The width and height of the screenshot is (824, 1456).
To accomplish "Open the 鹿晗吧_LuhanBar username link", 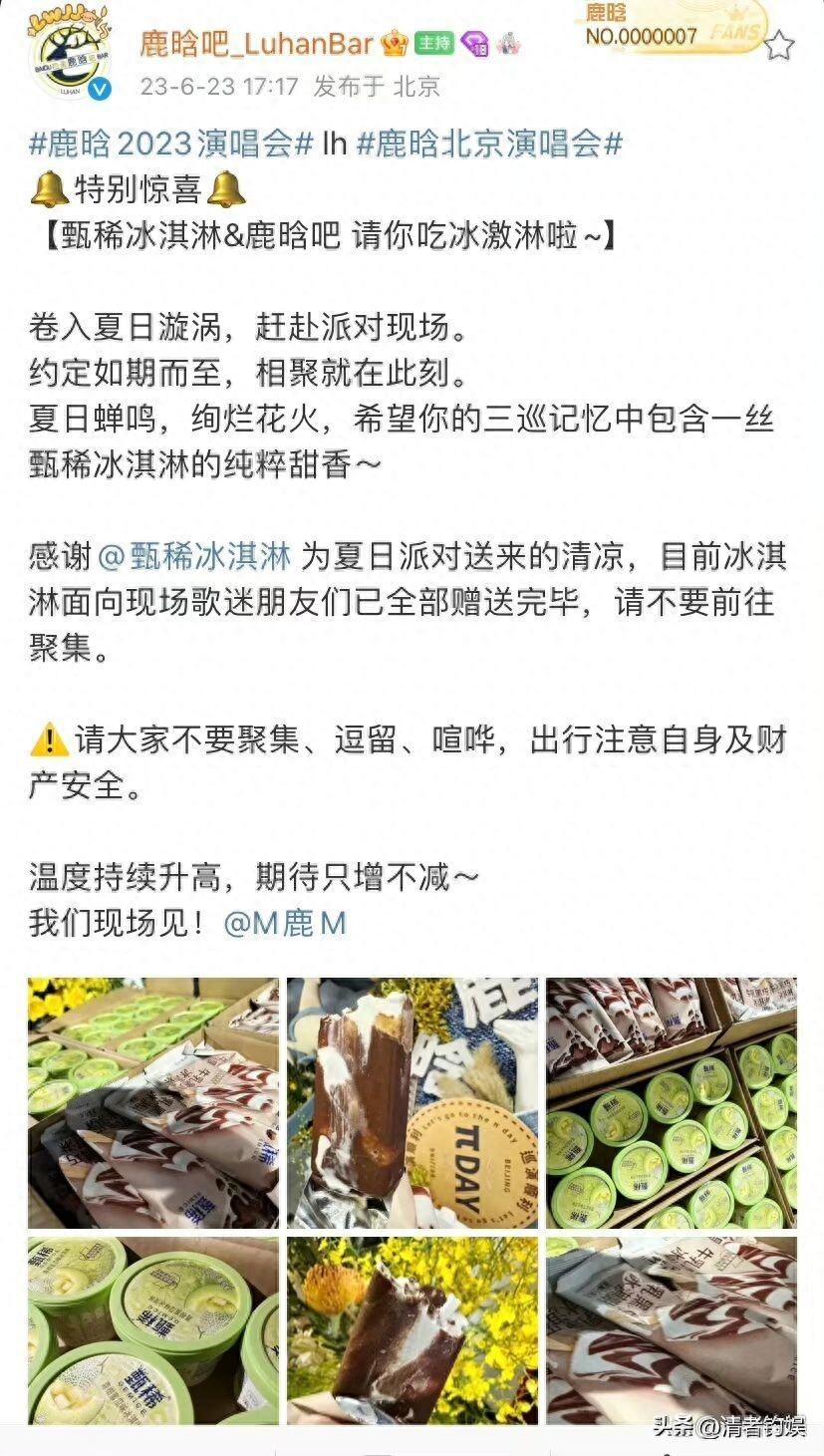I will coord(256,43).
